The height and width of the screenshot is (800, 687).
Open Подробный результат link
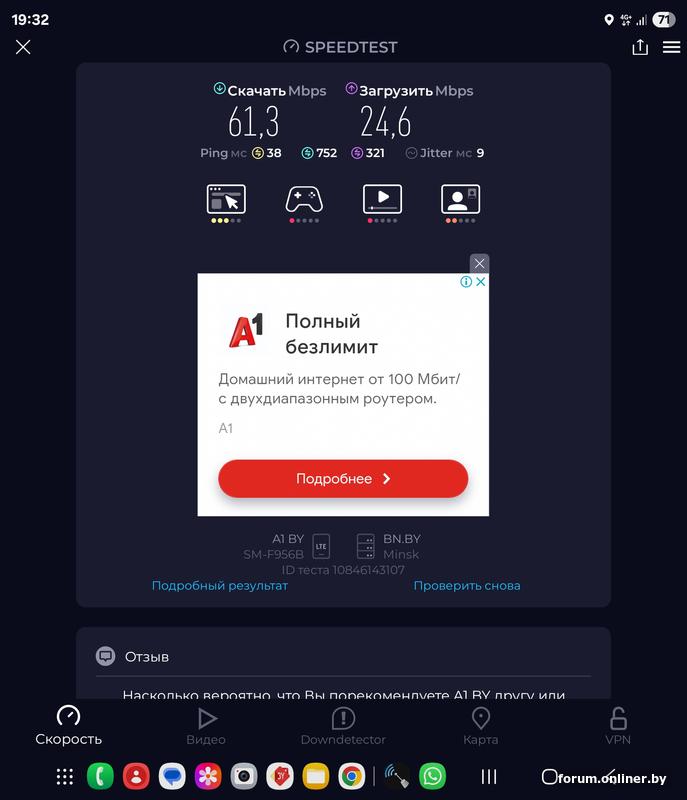click(x=220, y=586)
